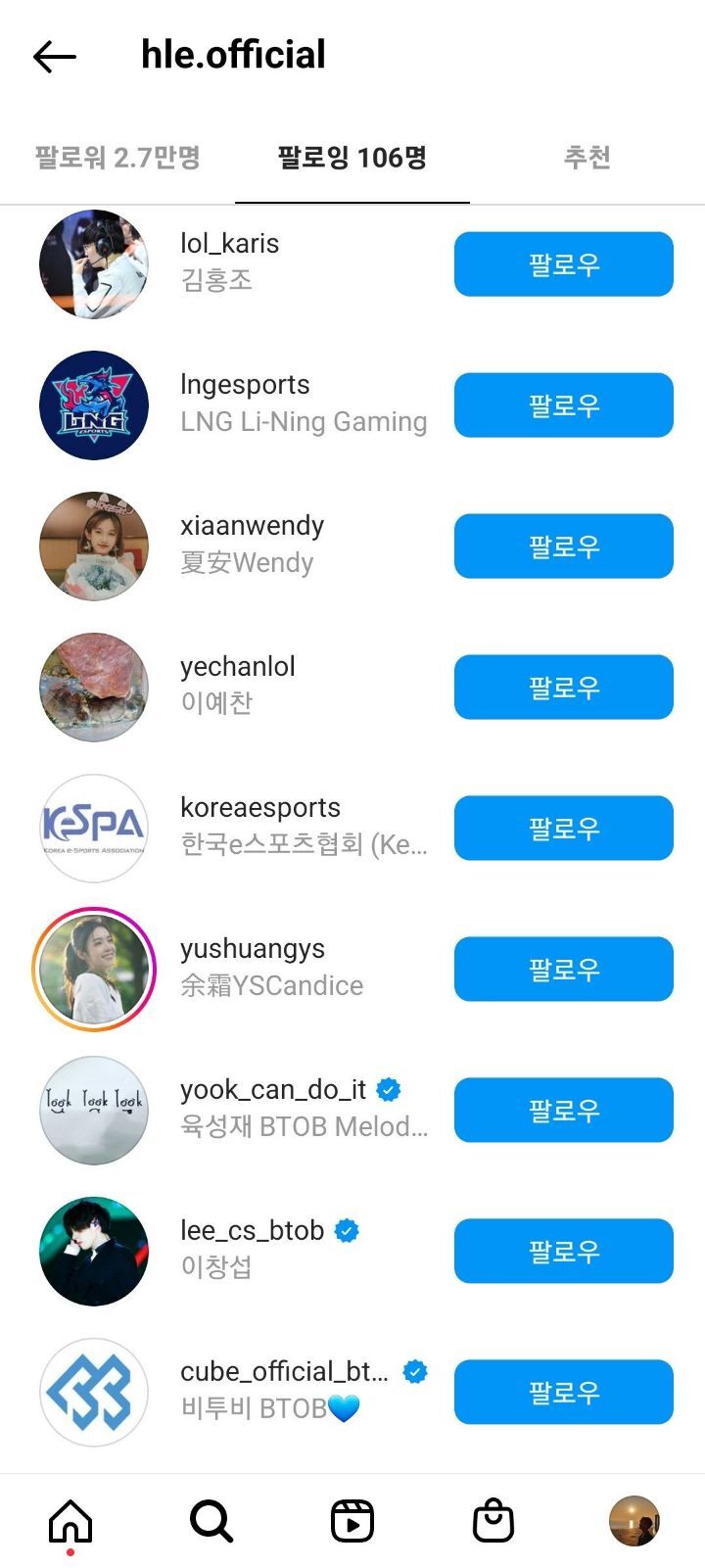Follow yechanlol 이예찬
The height and width of the screenshot is (1568, 705).
coord(563,688)
